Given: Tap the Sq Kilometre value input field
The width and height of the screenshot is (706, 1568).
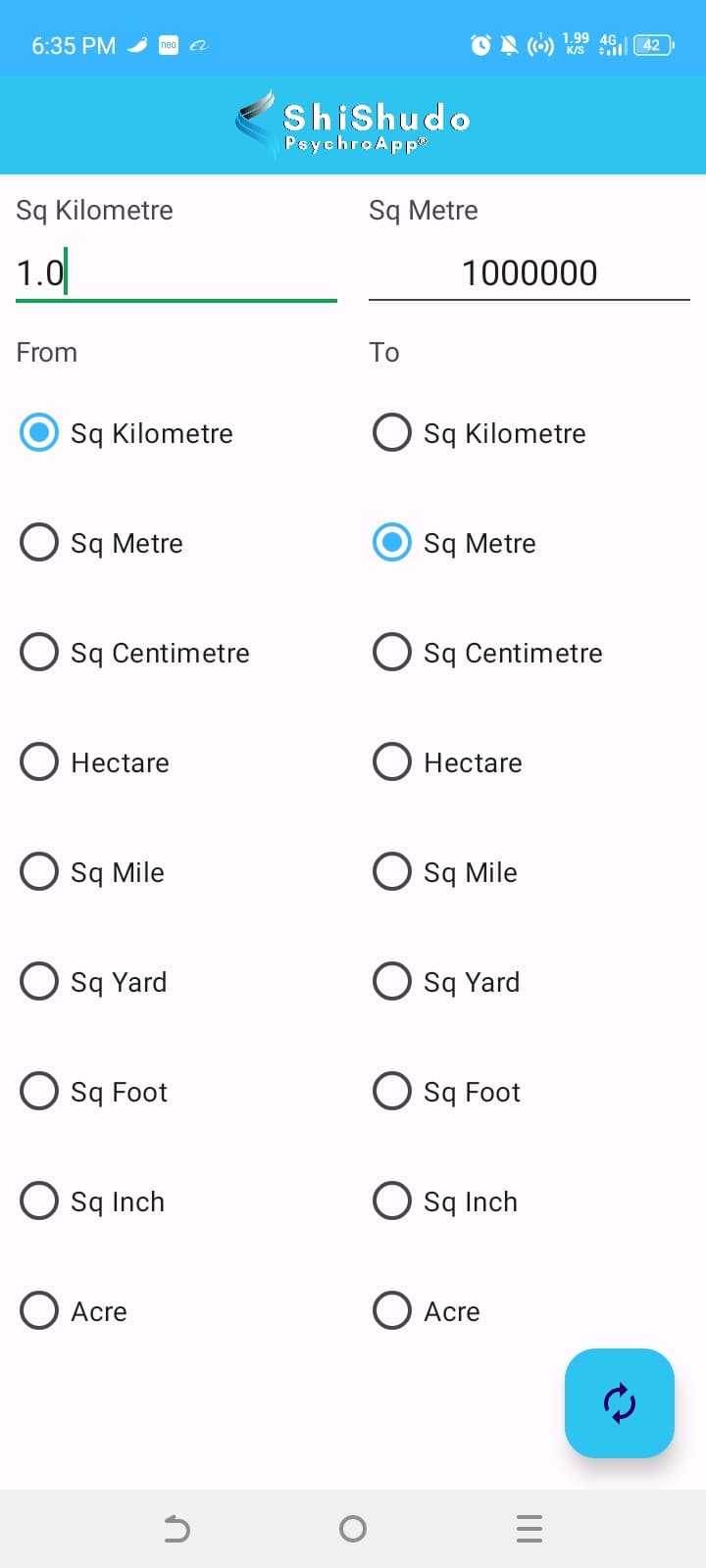Looking at the screenshot, I should click(x=176, y=272).
